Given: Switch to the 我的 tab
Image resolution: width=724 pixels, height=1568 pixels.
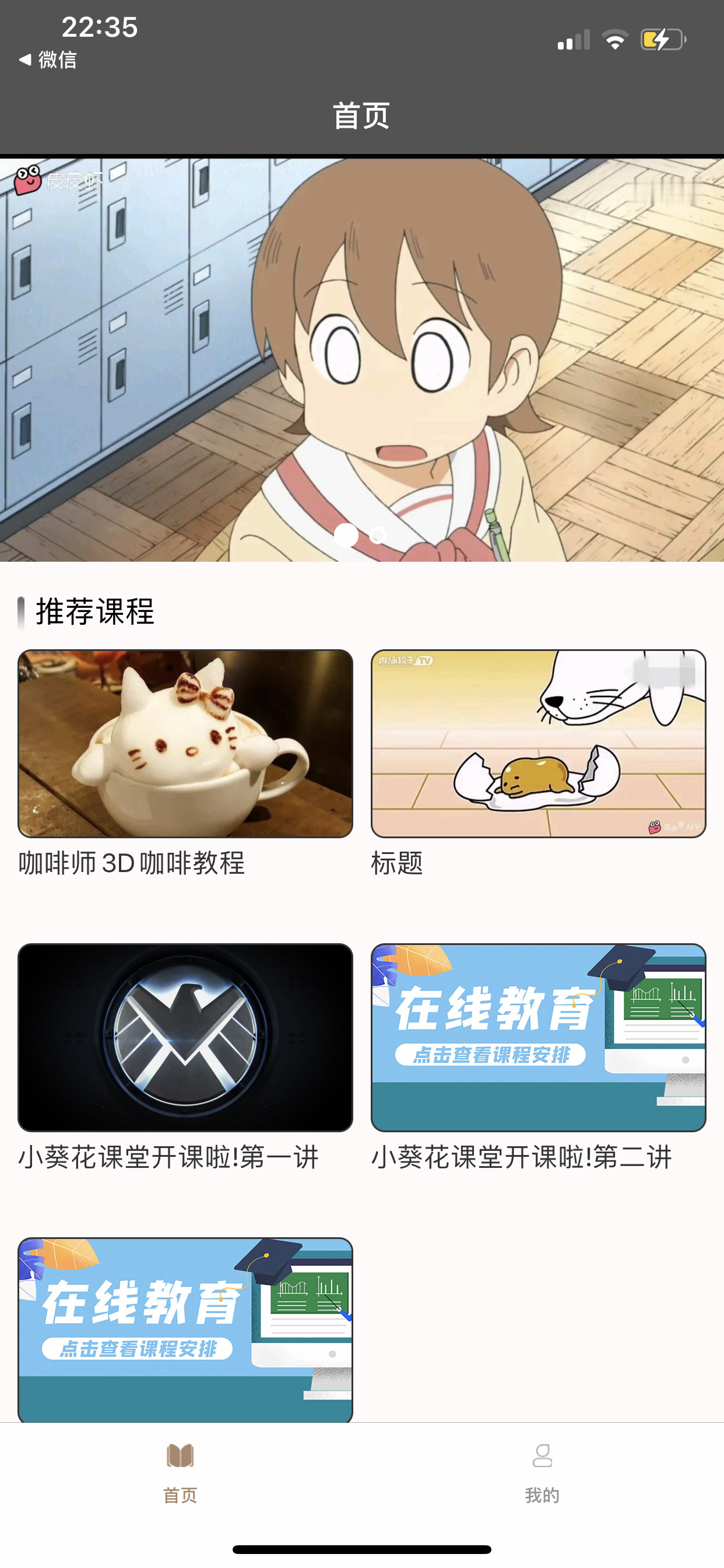Looking at the screenshot, I should point(542,1473).
